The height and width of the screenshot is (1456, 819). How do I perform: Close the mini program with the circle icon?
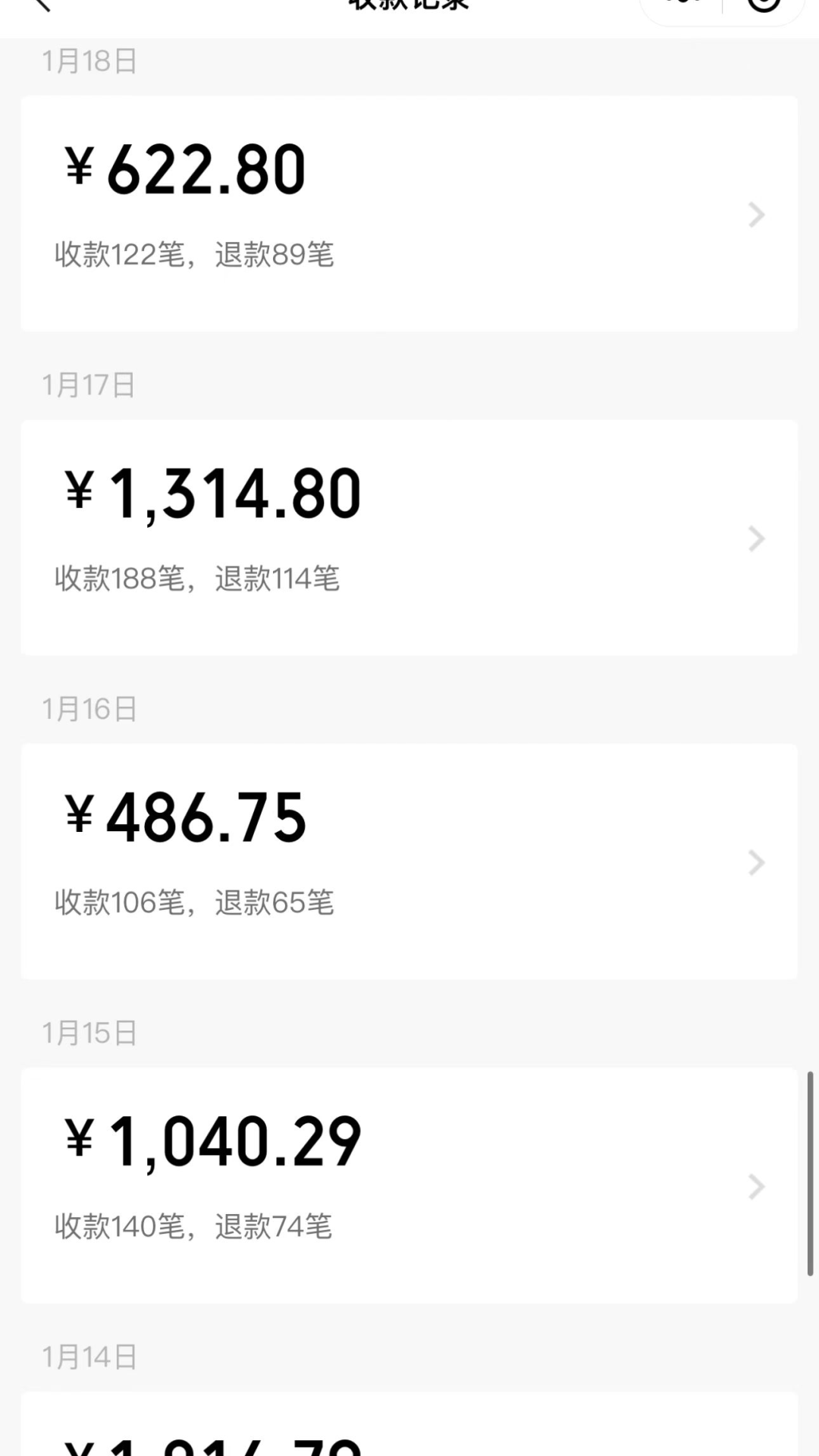(764, 5)
